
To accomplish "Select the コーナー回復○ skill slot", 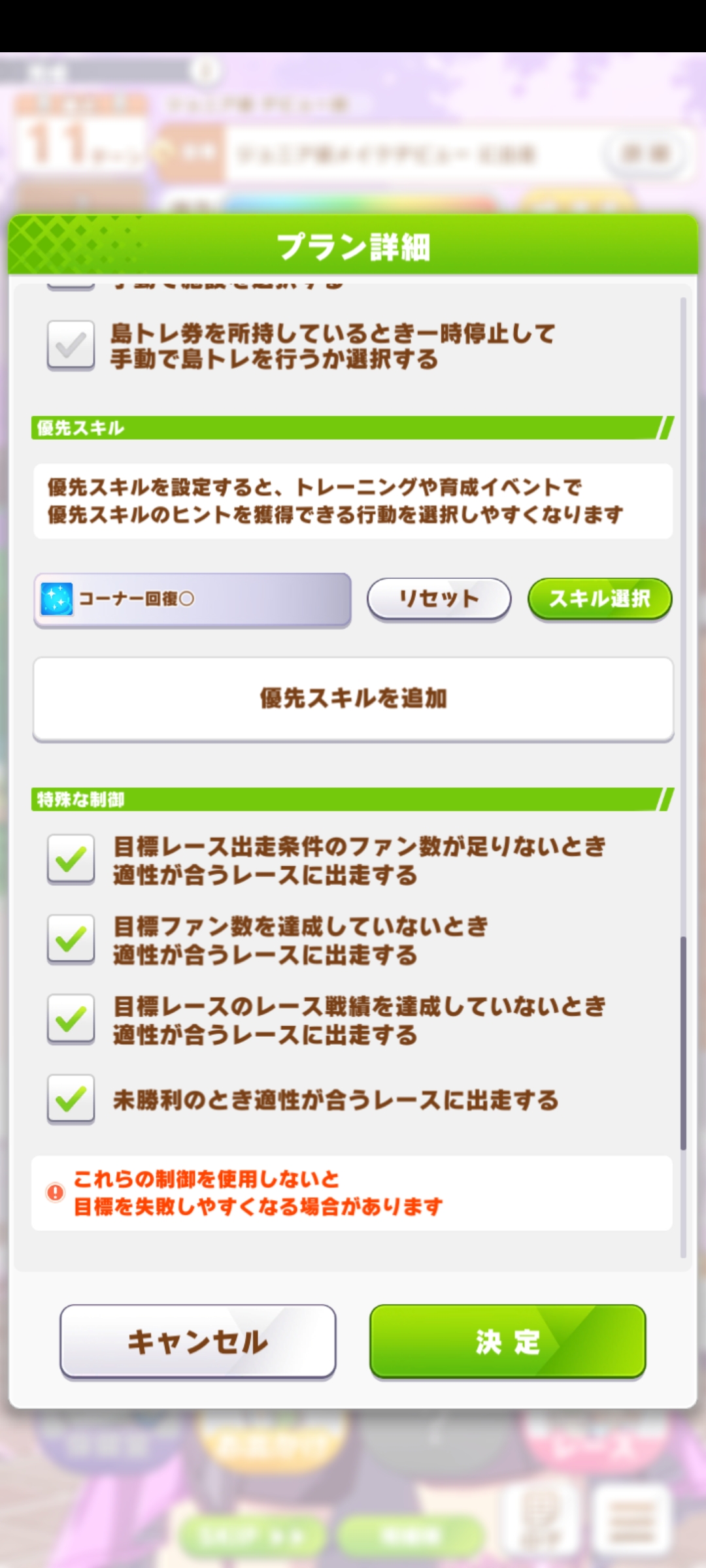I will tap(192, 600).
